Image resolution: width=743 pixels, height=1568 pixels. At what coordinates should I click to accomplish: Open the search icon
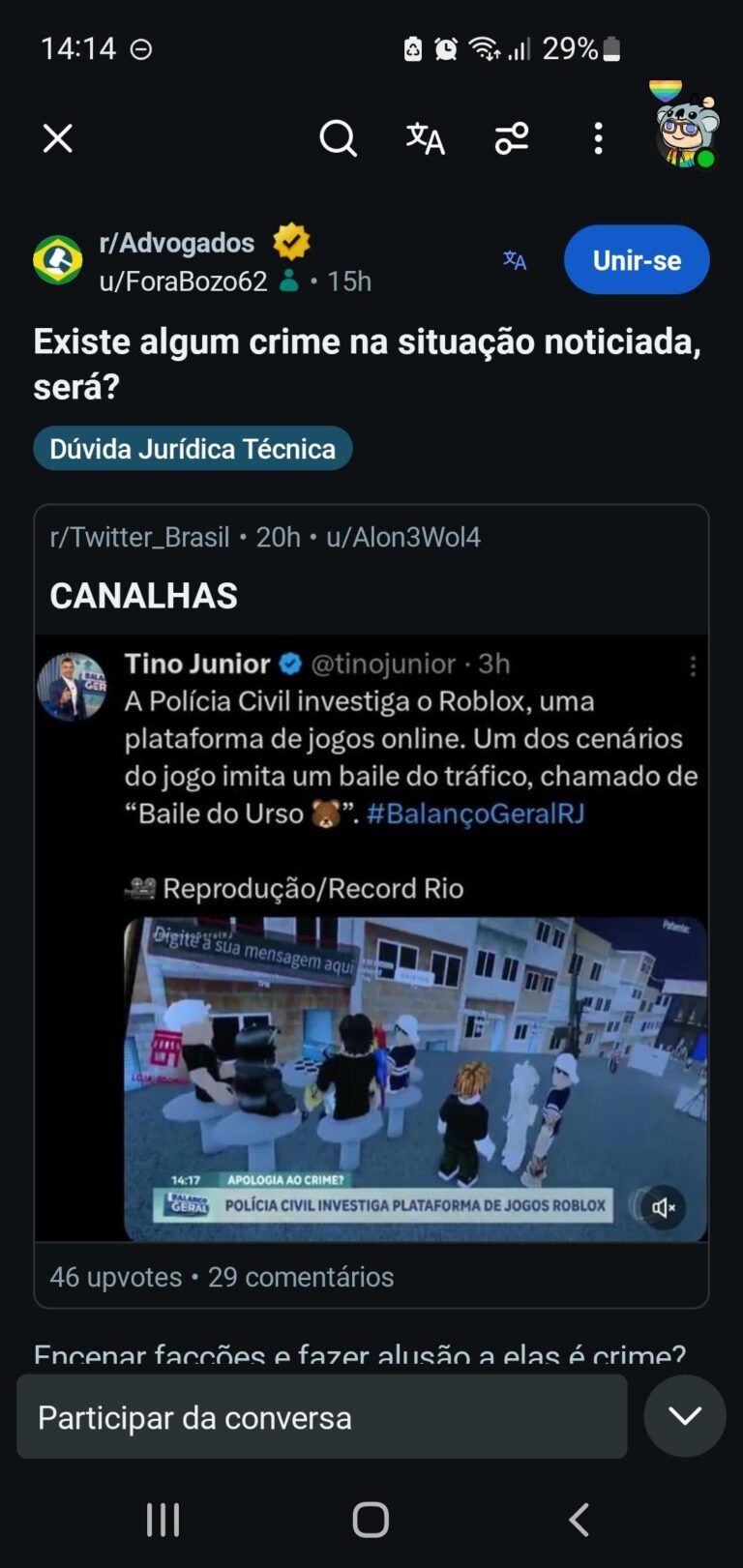click(x=338, y=138)
